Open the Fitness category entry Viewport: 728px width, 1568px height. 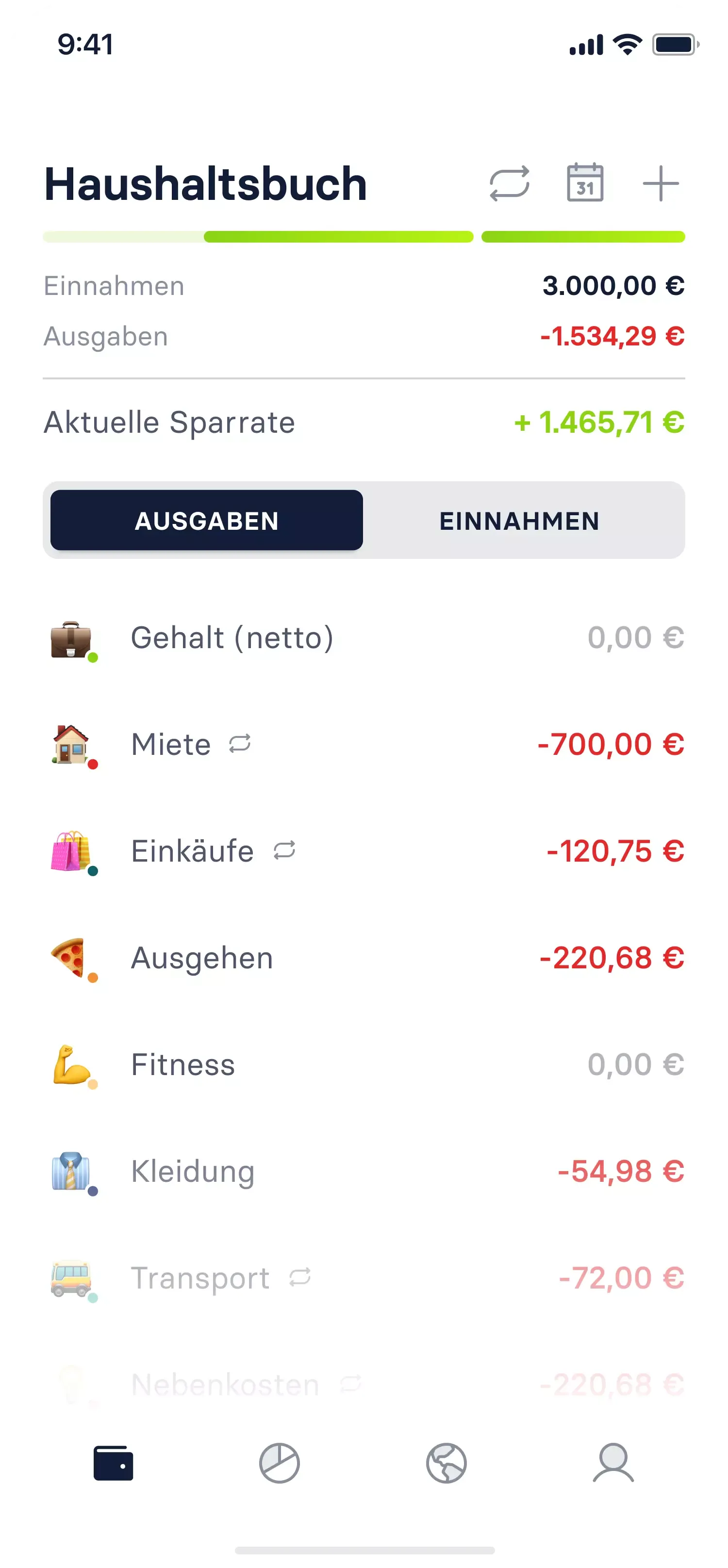coord(182,1064)
